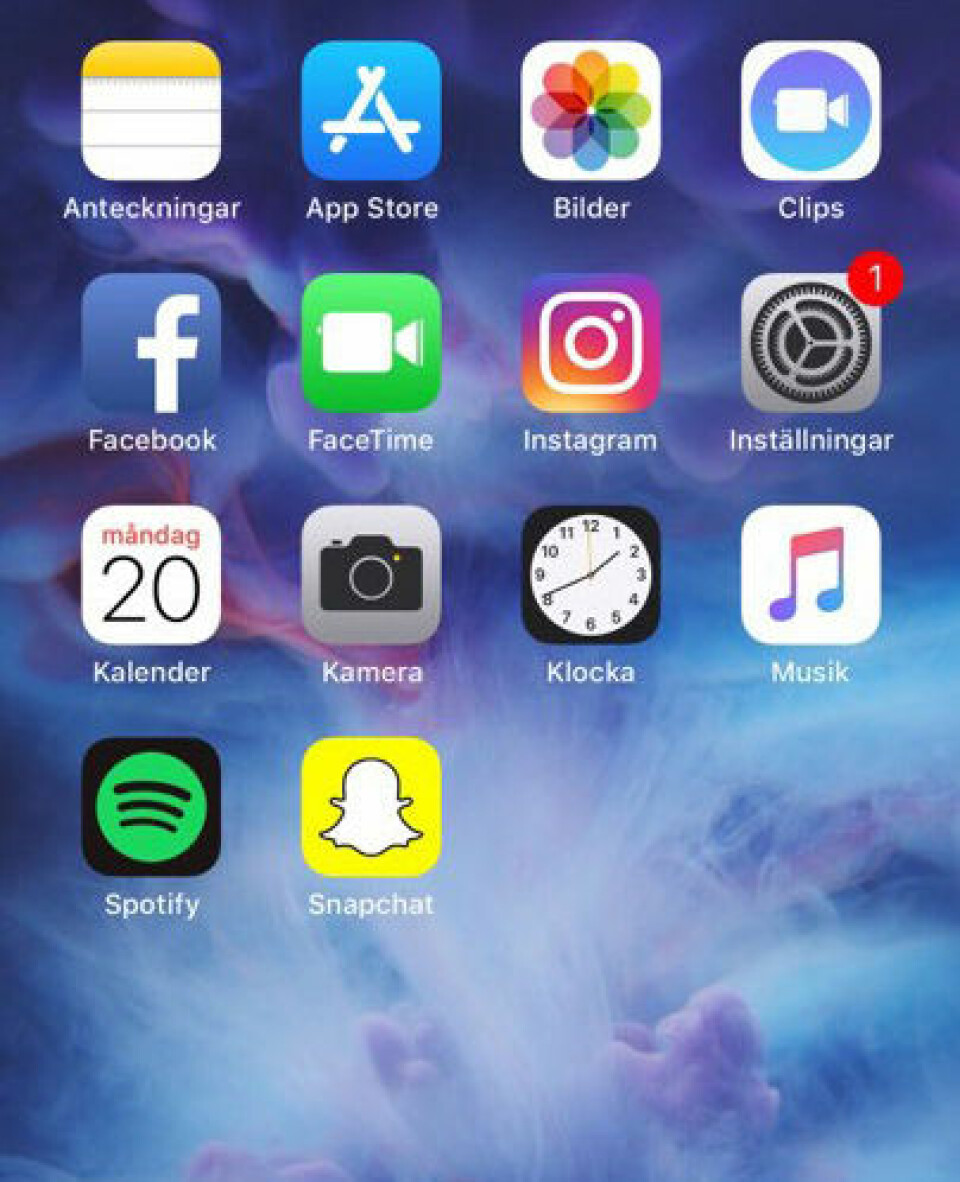Open Inställningar settings with badge
Image resolution: width=960 pixels, height=1182 pixels.
point(811,343)
